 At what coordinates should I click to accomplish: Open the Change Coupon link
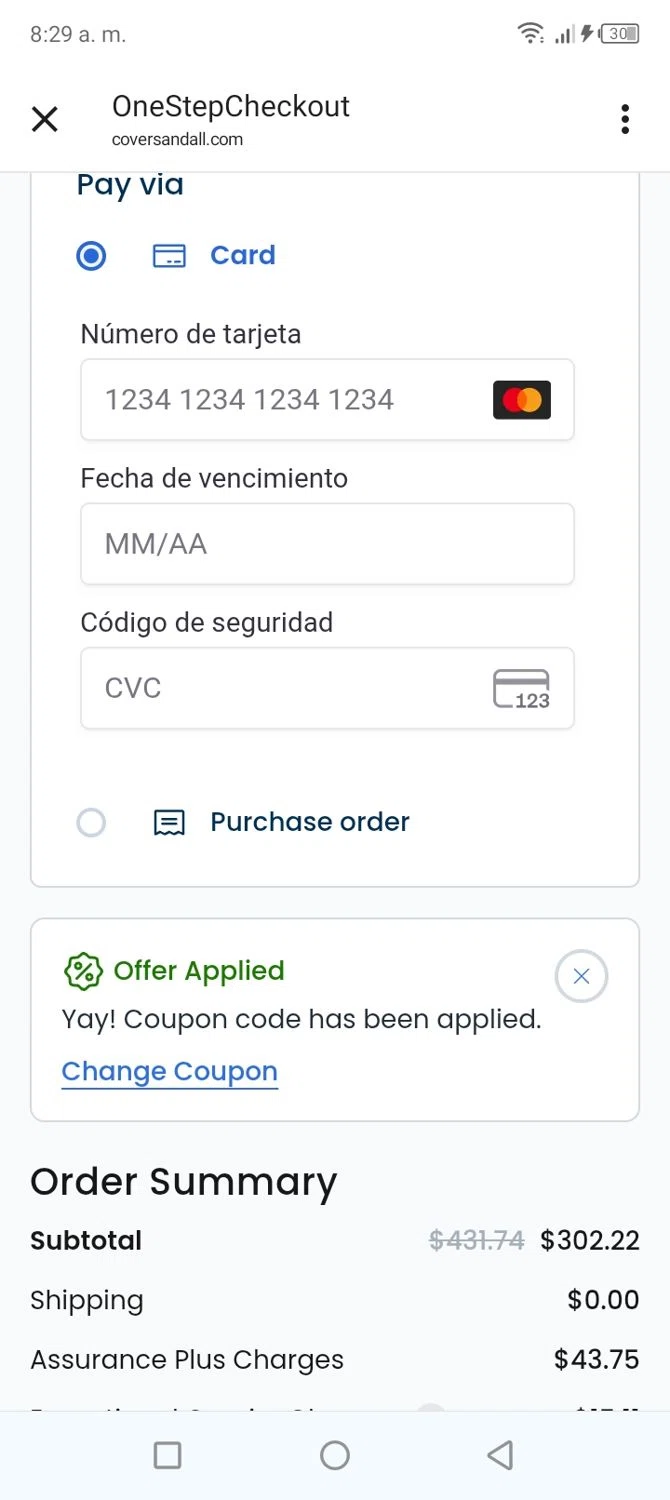(169, 1072)
